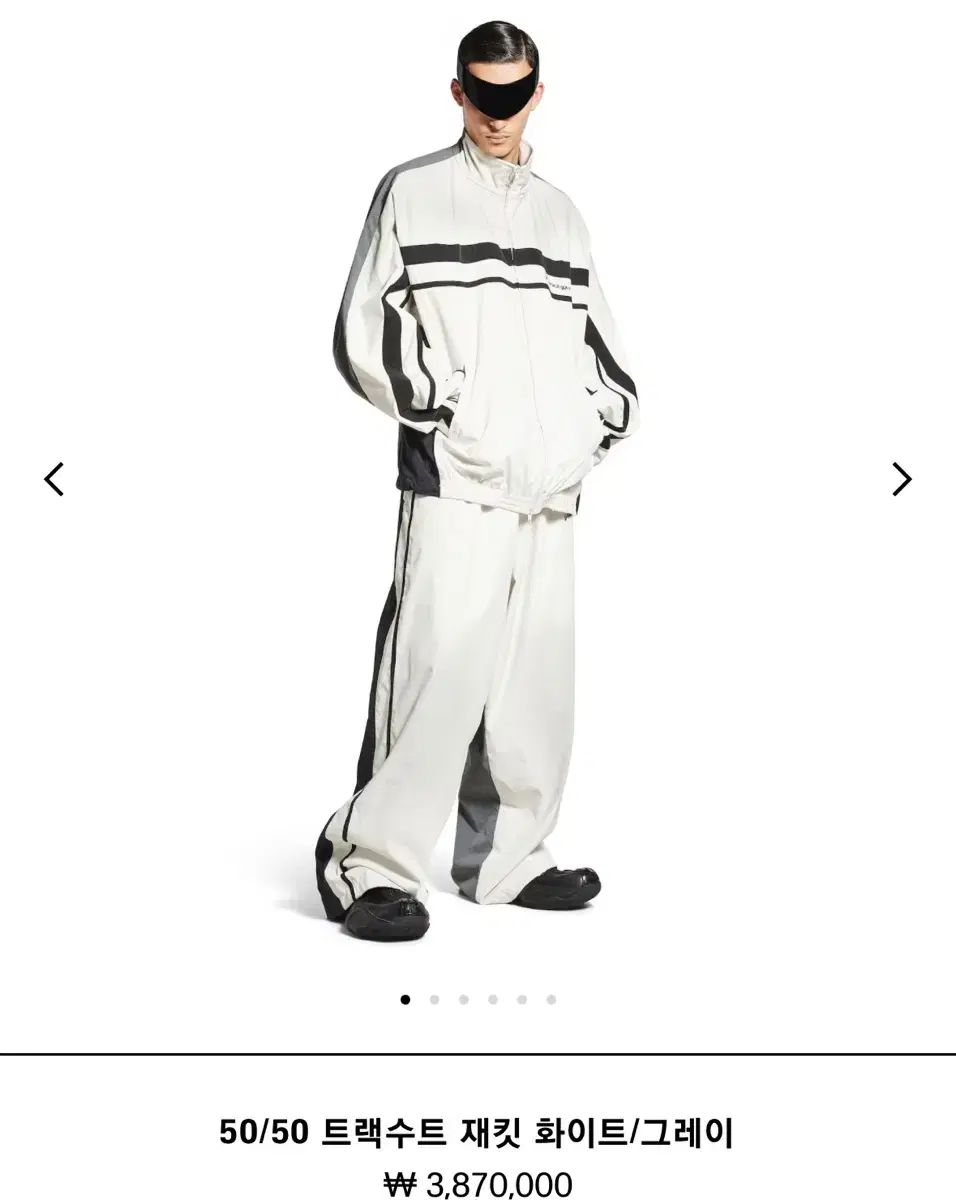Jump to the second carousel dot
This screenshot has width=956, height=1200.
tap(434, 999)
